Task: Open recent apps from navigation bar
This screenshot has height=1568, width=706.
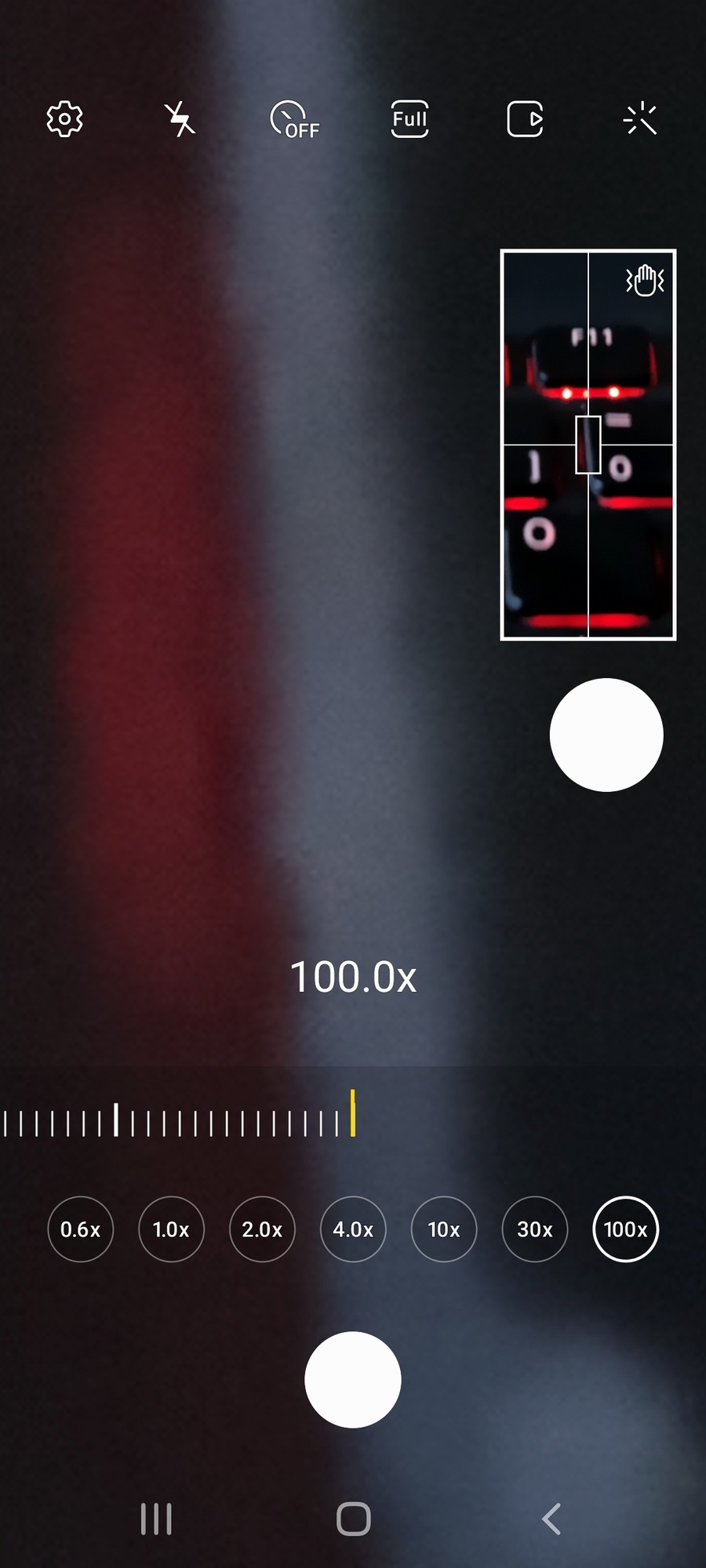Action: (x=156, y=1519)
